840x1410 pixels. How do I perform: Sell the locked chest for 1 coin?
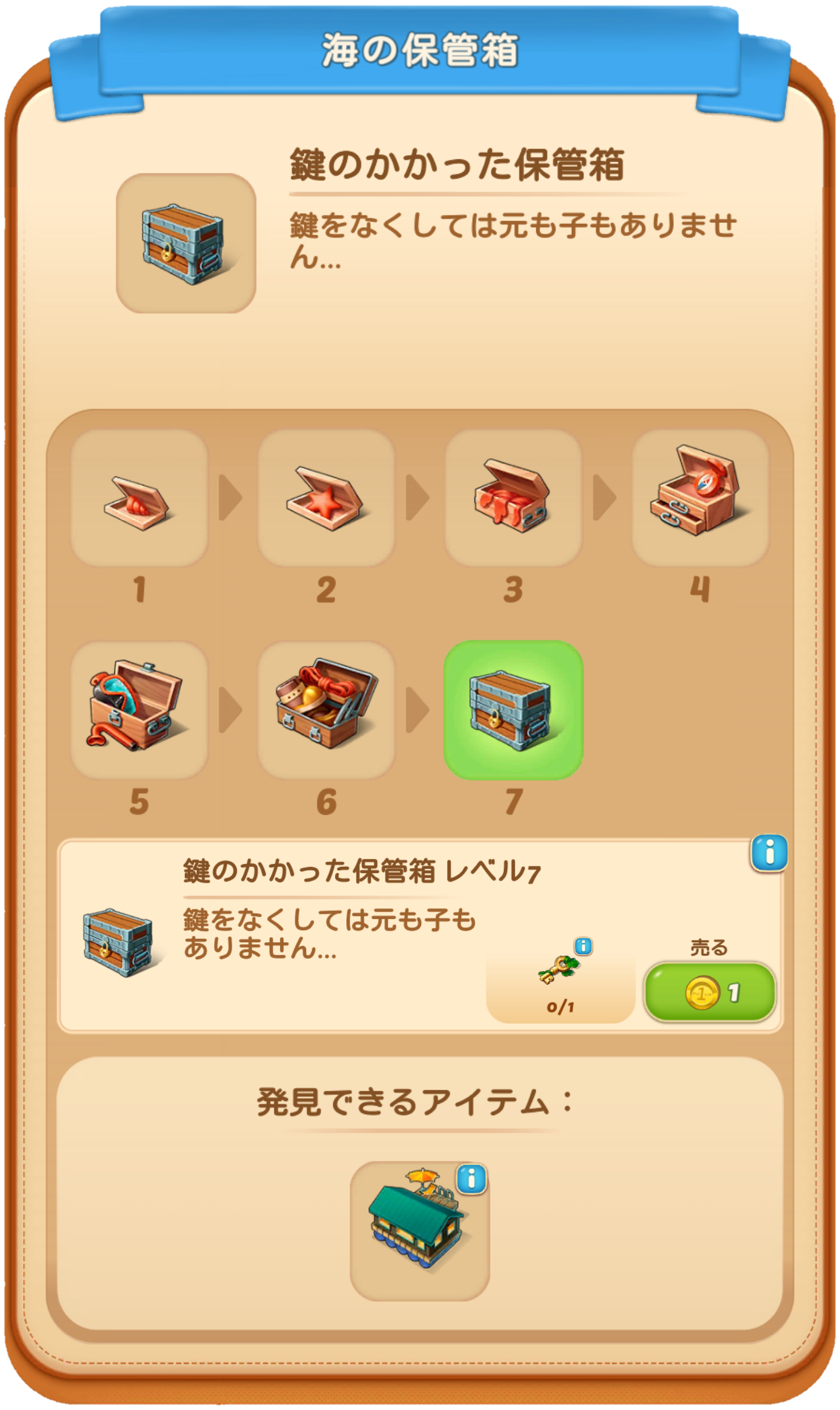tap(709, 992)
